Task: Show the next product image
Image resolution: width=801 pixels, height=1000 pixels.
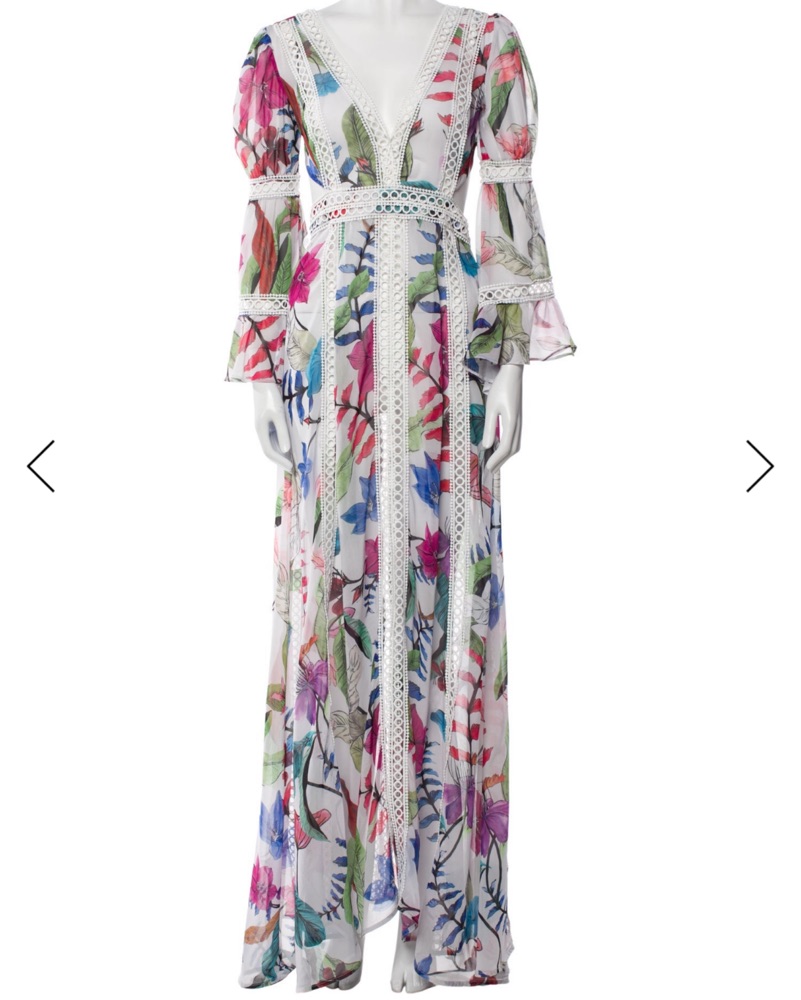Action: point(759,466)
